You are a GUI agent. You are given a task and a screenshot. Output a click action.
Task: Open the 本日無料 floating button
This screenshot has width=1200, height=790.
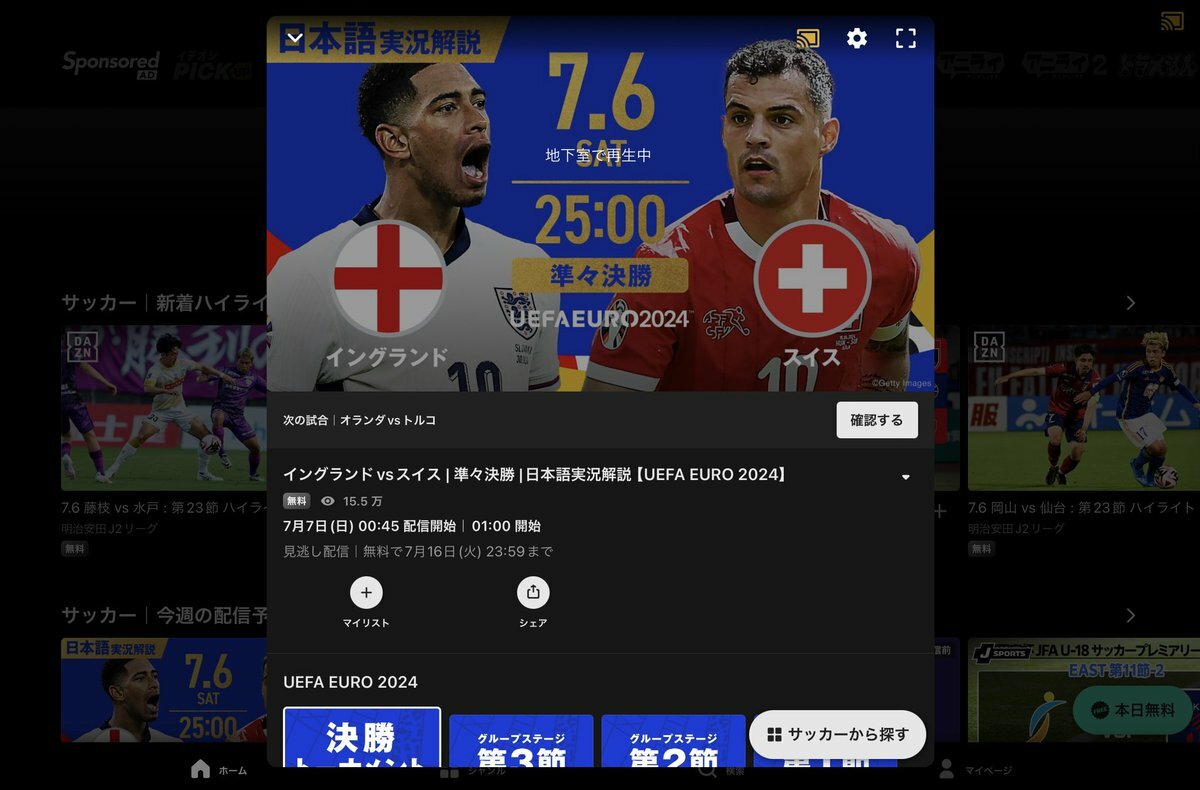[1132, 710]
